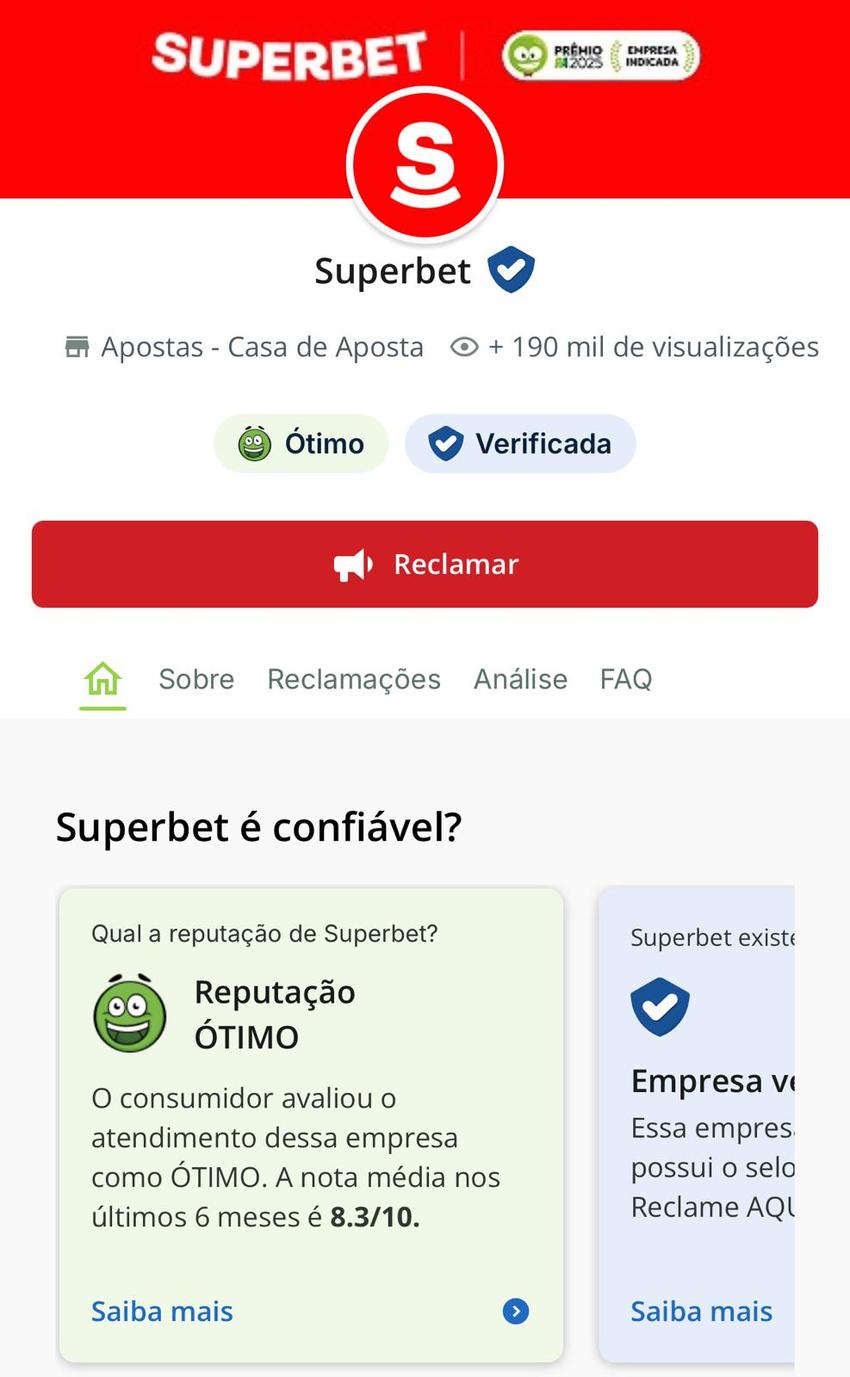Select the Empresa indicada seal
The image size is (850, 1377).
tap(653, 55)
